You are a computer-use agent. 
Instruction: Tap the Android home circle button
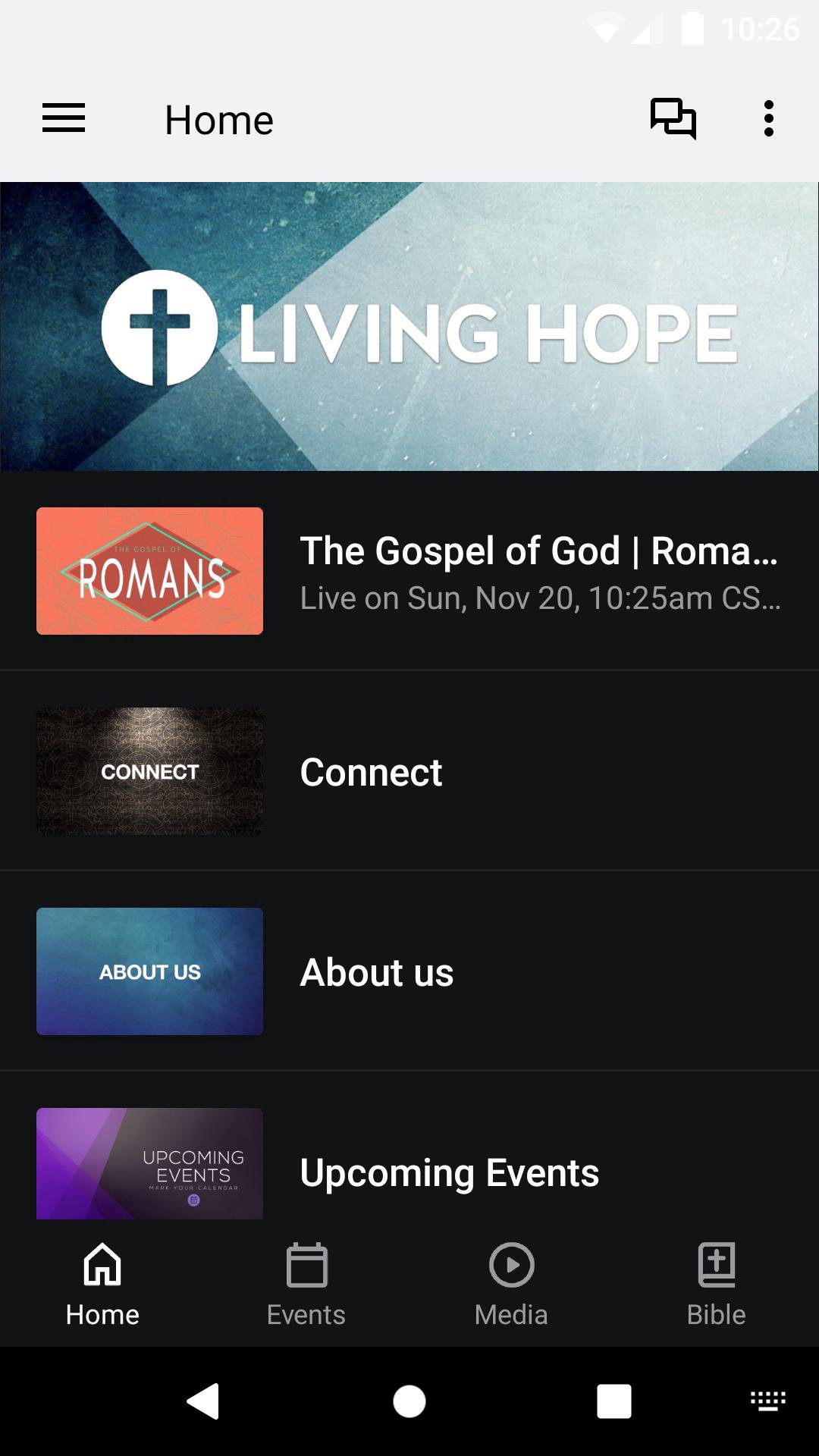click(x=409, y=1401)
